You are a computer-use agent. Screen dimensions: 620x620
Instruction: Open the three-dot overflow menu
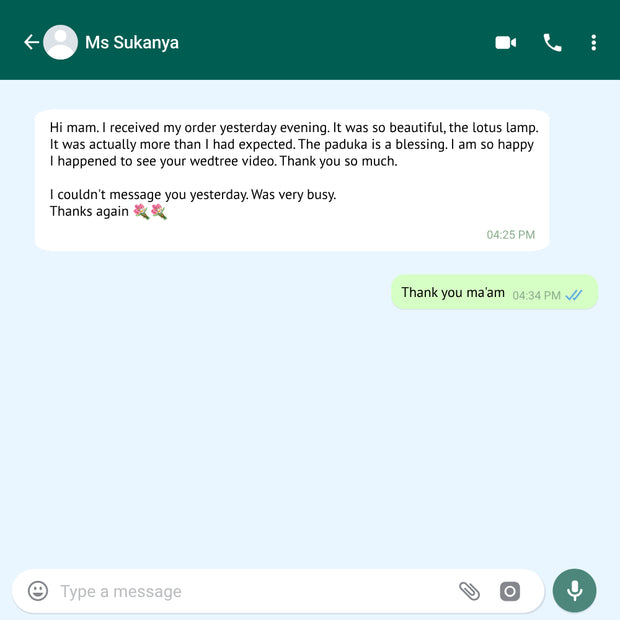(594, 42)
